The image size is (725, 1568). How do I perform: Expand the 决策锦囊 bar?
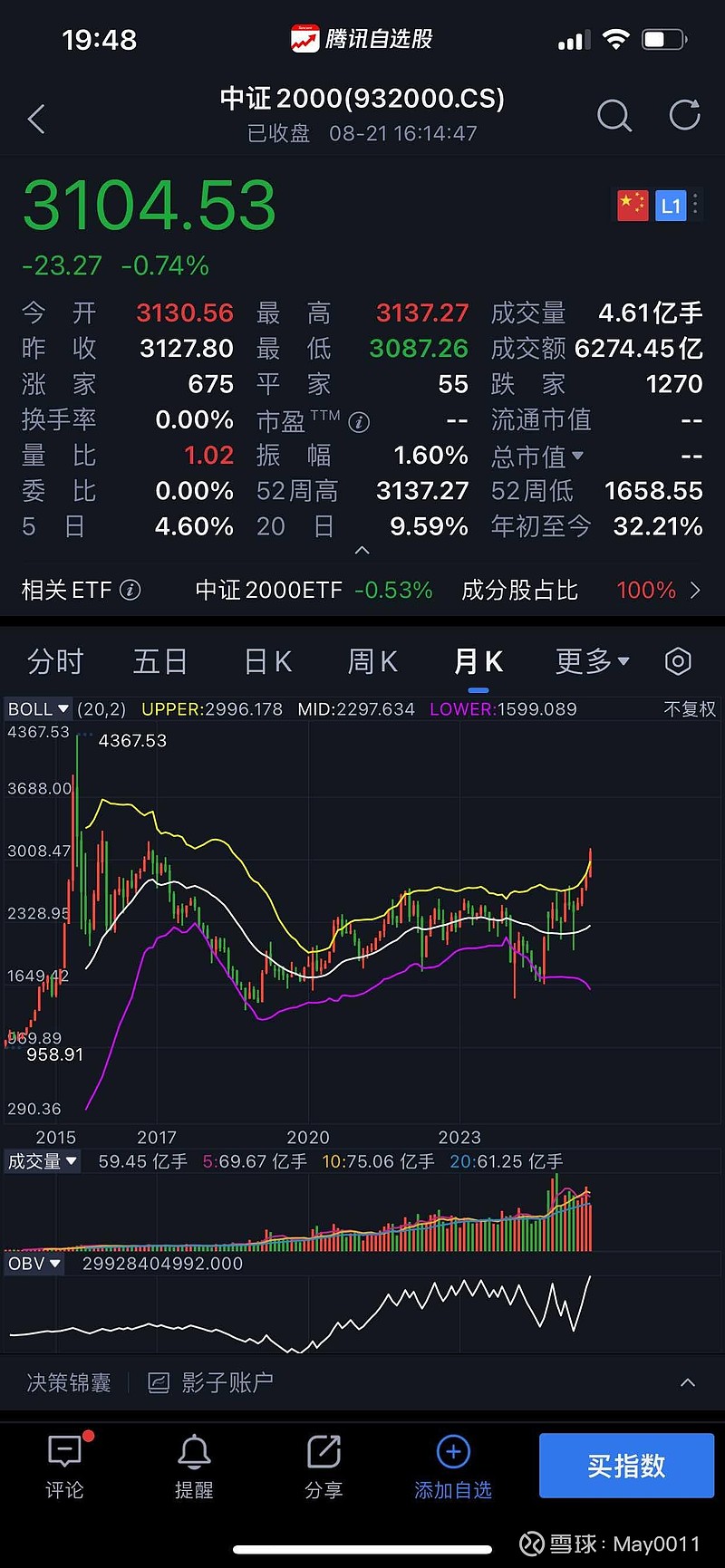688,1382
